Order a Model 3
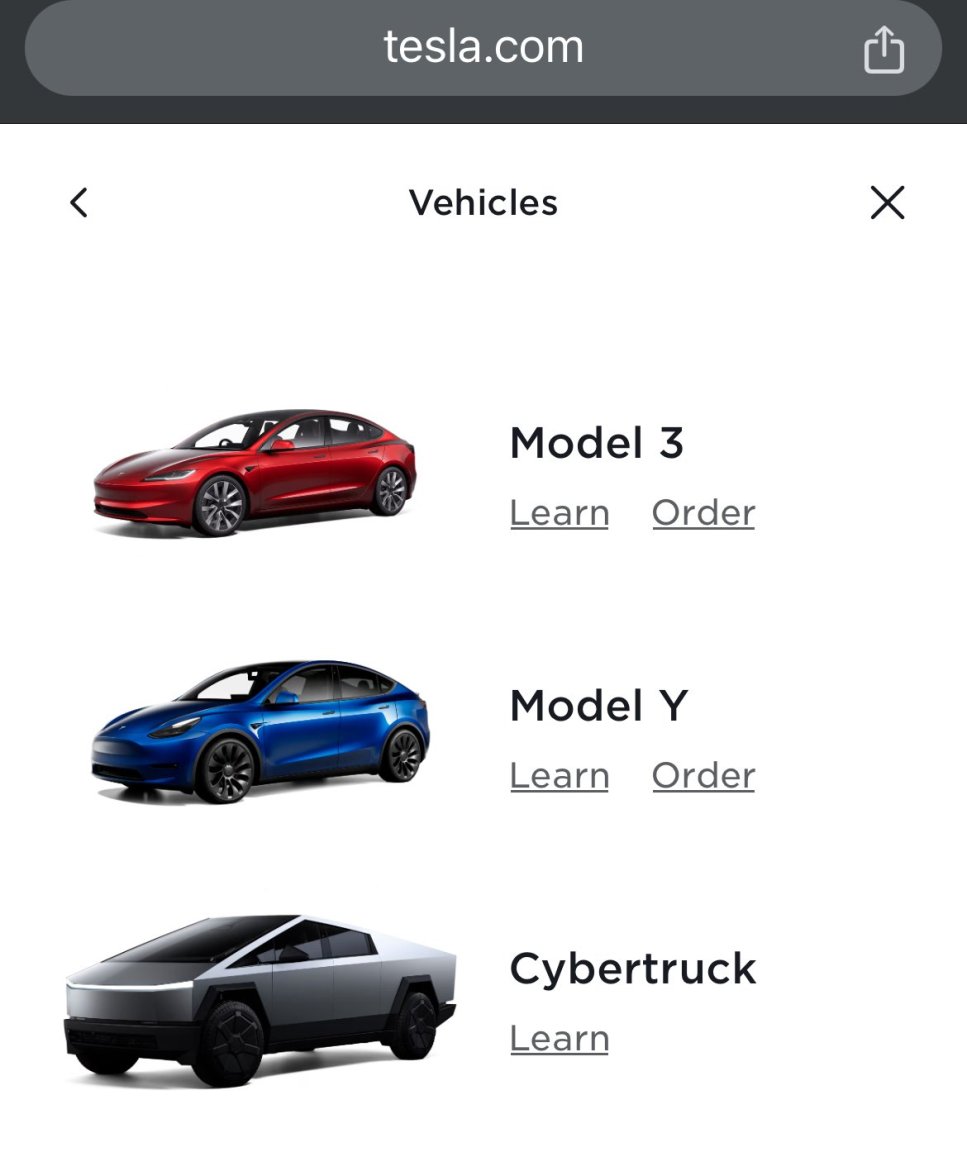The height and width of the screenshot is (1152, 967). 703,513
